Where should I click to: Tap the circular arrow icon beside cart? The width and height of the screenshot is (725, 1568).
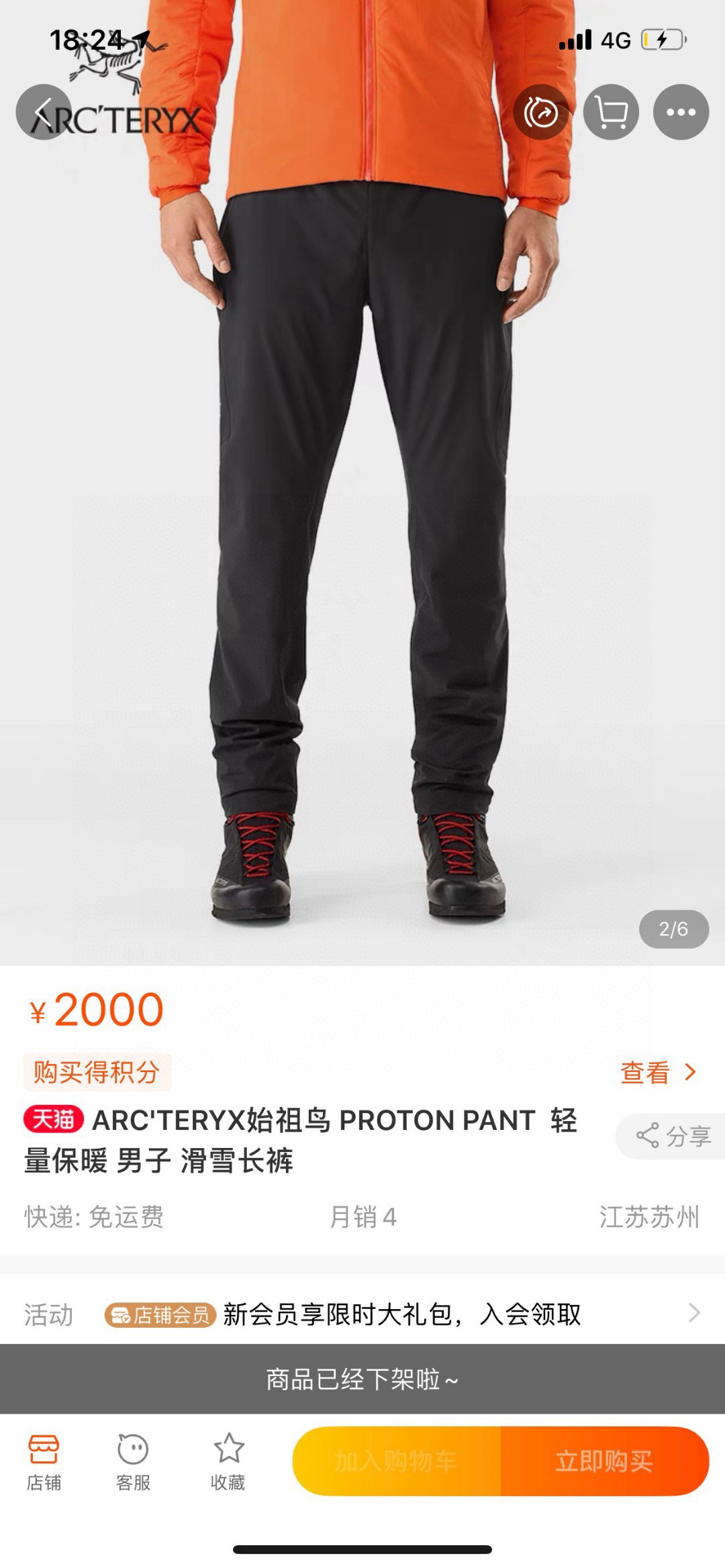(541, 112)
